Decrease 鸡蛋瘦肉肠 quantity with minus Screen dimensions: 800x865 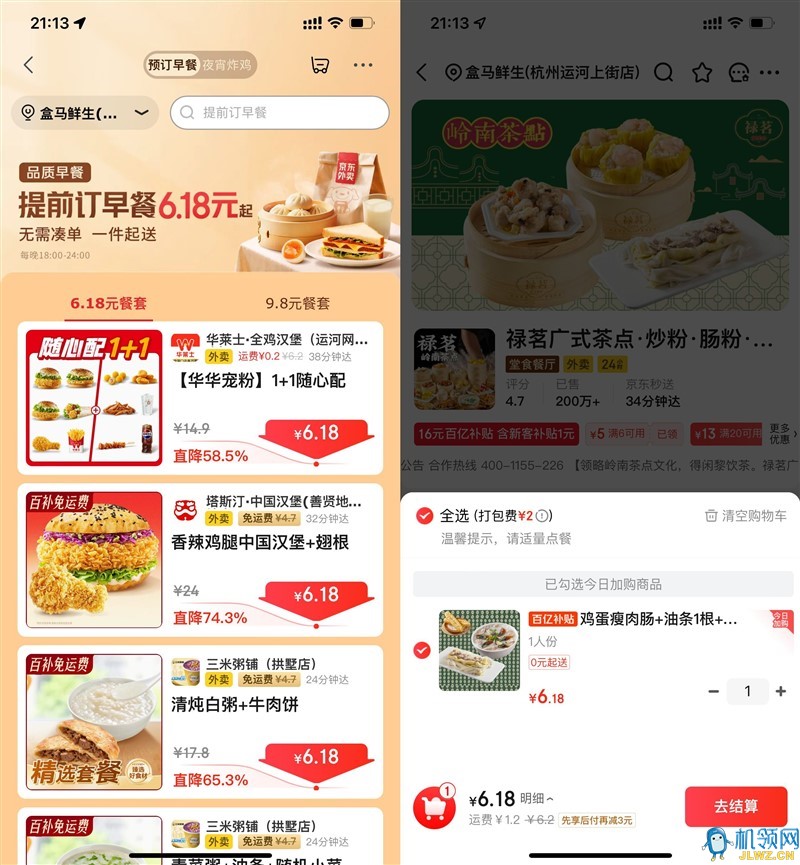[714, 691]
